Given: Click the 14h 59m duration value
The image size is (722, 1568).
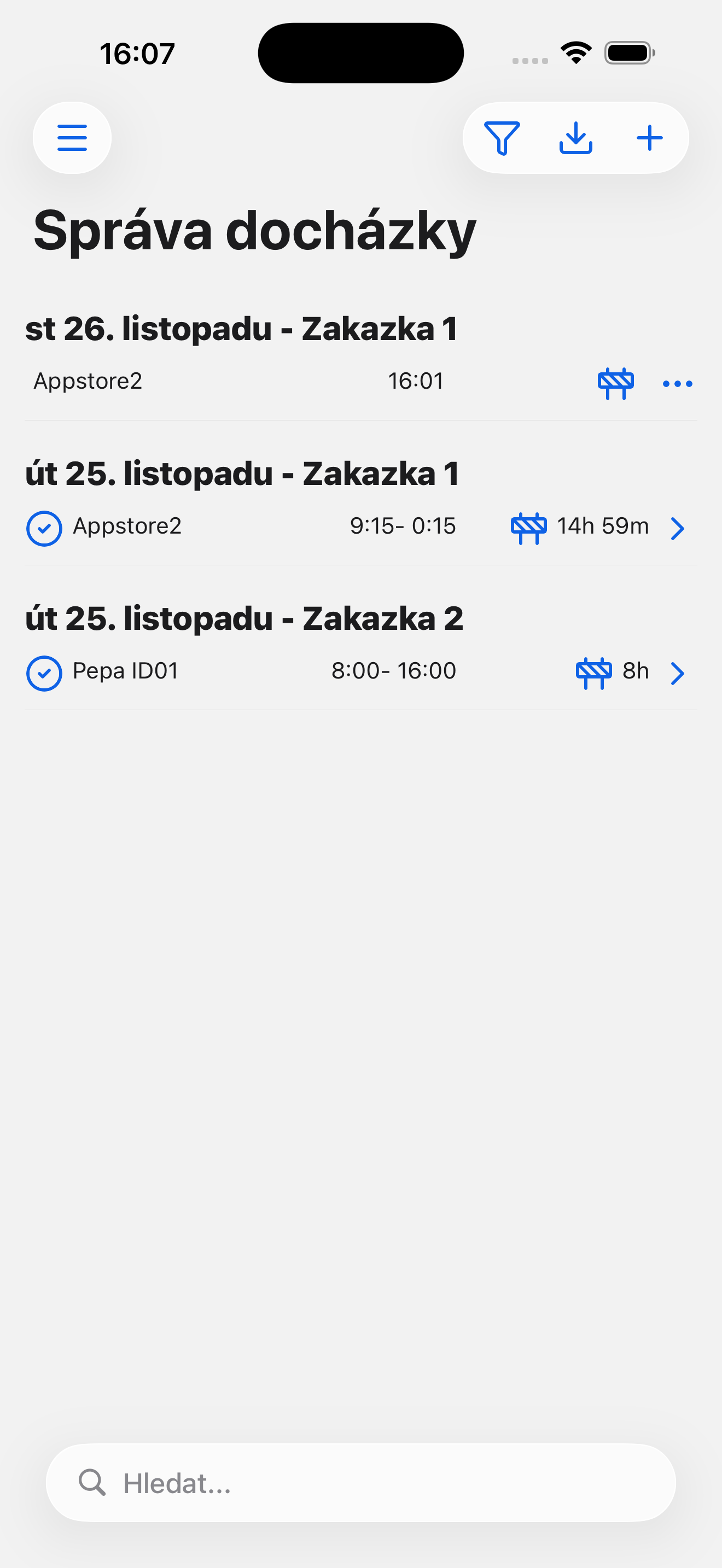Looking at the screenshot, I should (602, 526).
